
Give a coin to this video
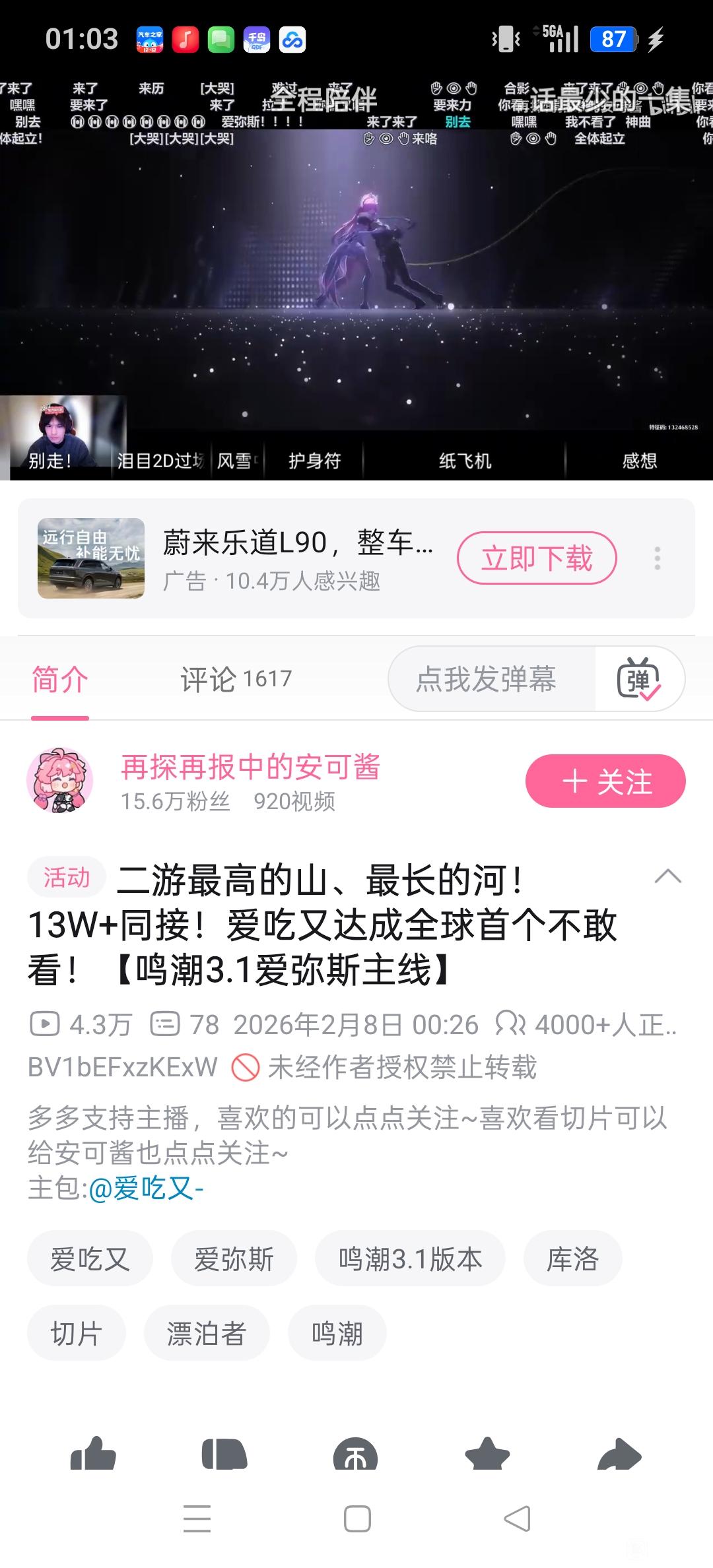pos(356,1454)
